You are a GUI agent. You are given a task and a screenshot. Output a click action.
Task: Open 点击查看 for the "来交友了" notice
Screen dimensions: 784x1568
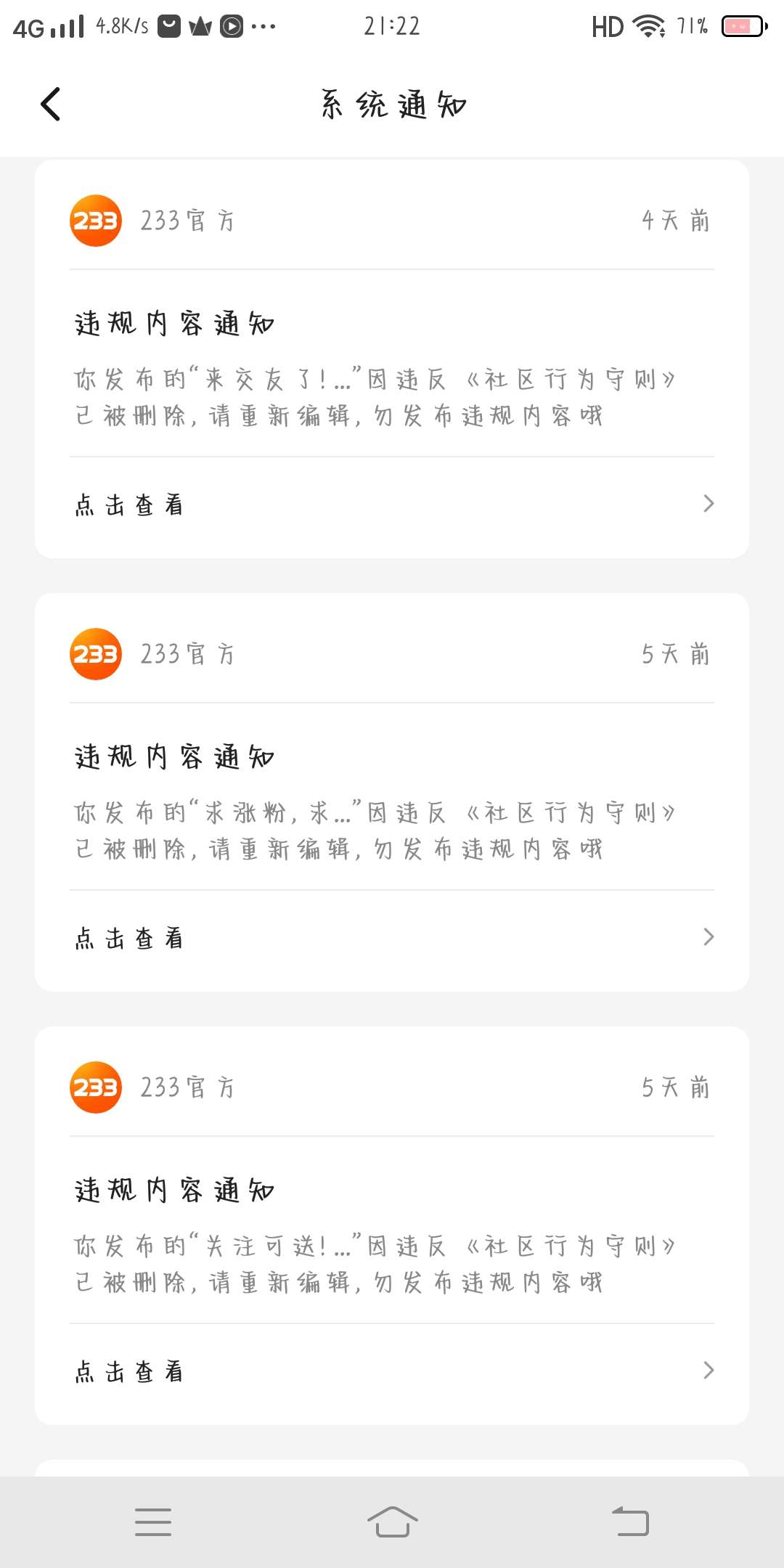(x=392, y=505)
